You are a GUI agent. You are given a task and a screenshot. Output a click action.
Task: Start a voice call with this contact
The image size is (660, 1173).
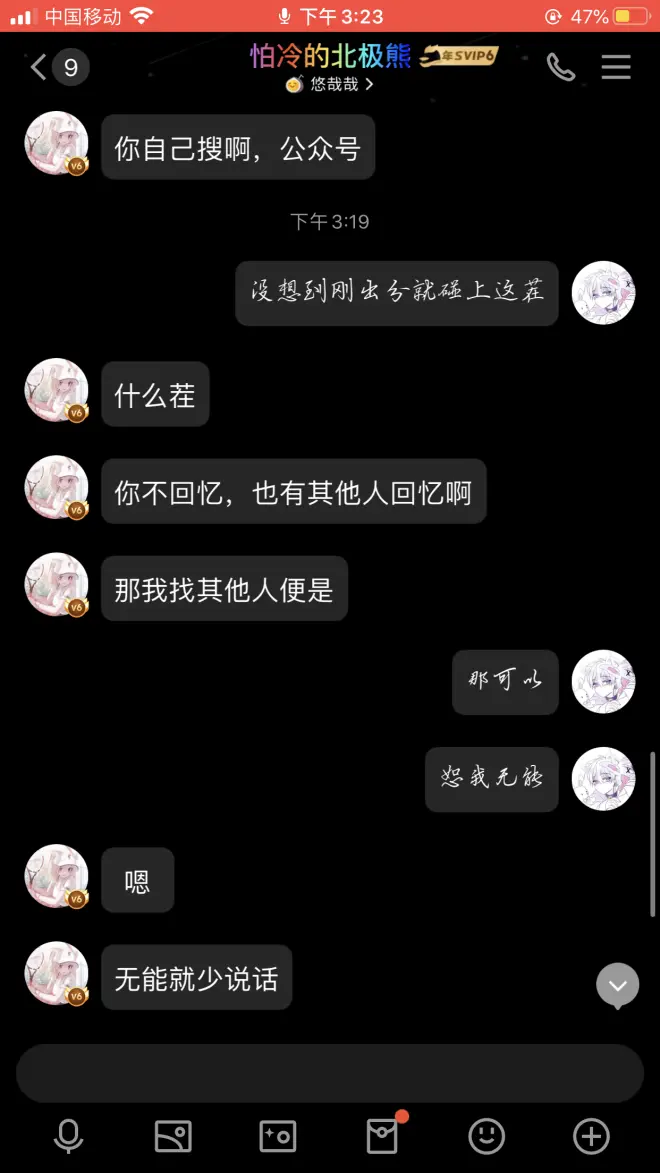560,67
